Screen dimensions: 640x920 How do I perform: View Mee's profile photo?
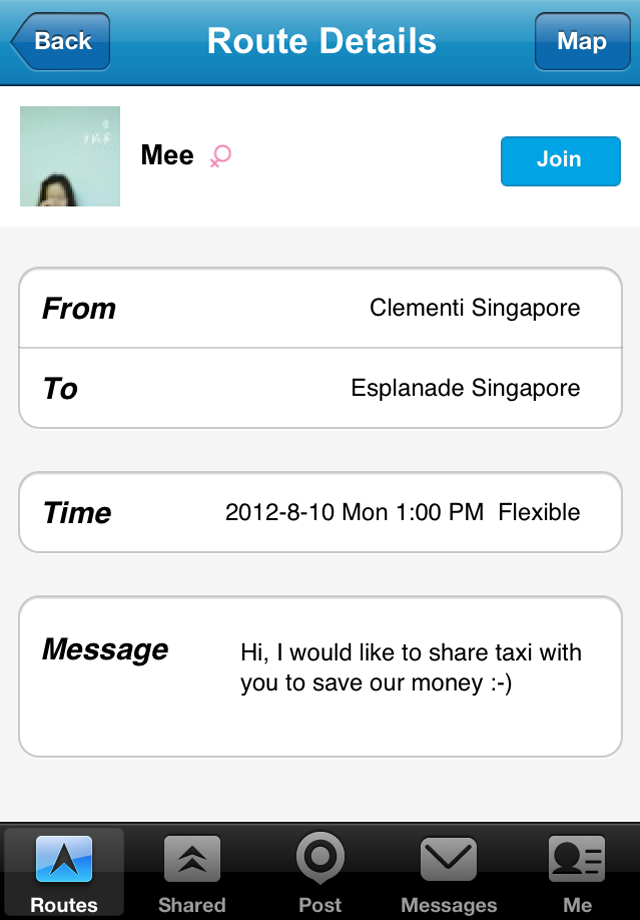click(x=70, y=156)
